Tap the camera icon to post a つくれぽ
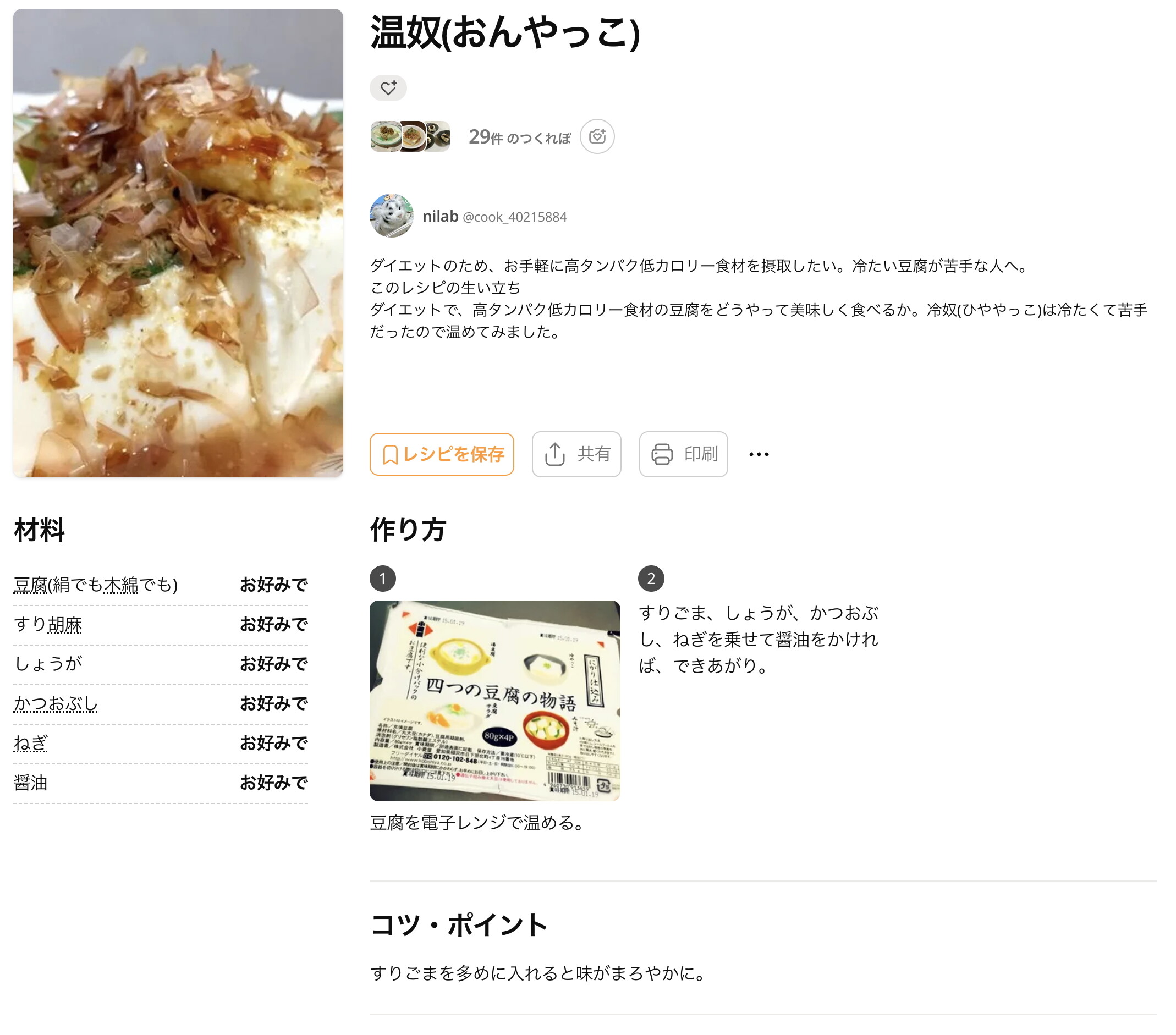The width and height of the screenshot is (1176, 1035). [597, 137]
